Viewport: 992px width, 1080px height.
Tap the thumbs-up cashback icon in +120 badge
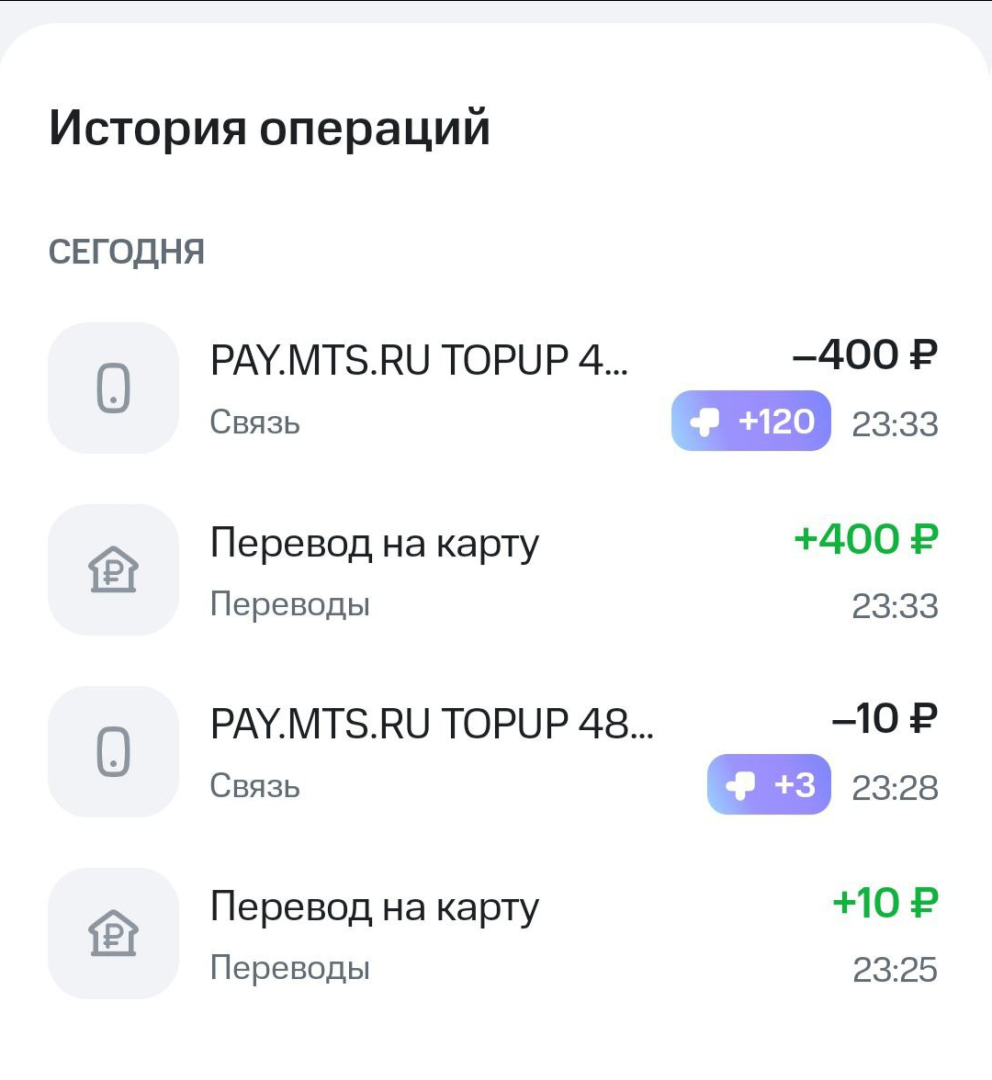pos(706,421)
